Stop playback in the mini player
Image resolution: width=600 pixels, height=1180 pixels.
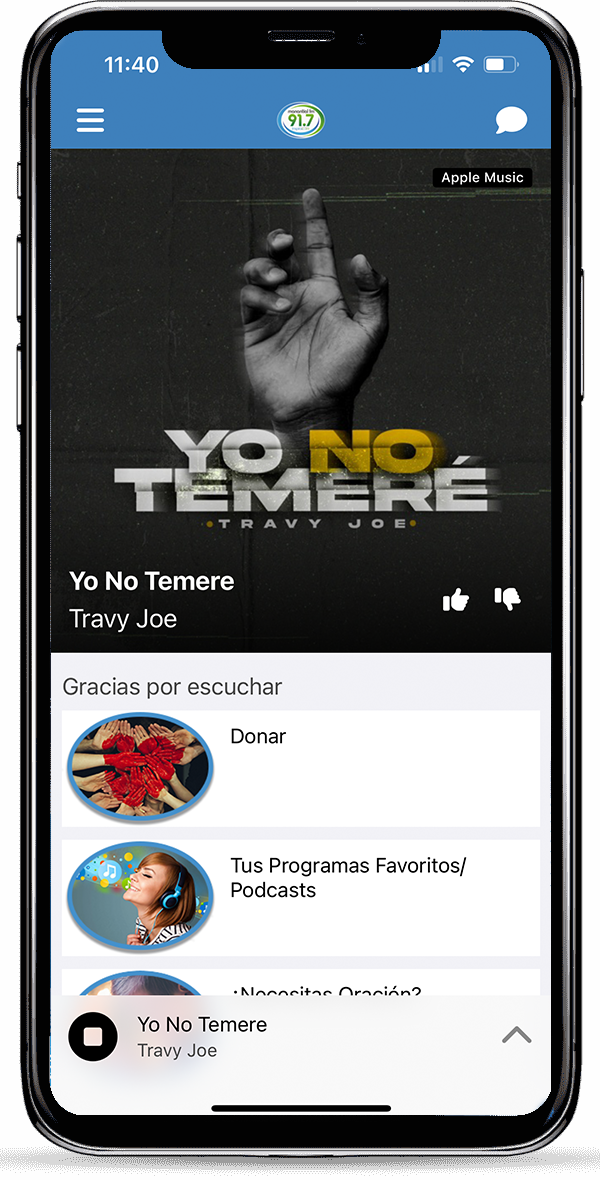(93, 1036)
